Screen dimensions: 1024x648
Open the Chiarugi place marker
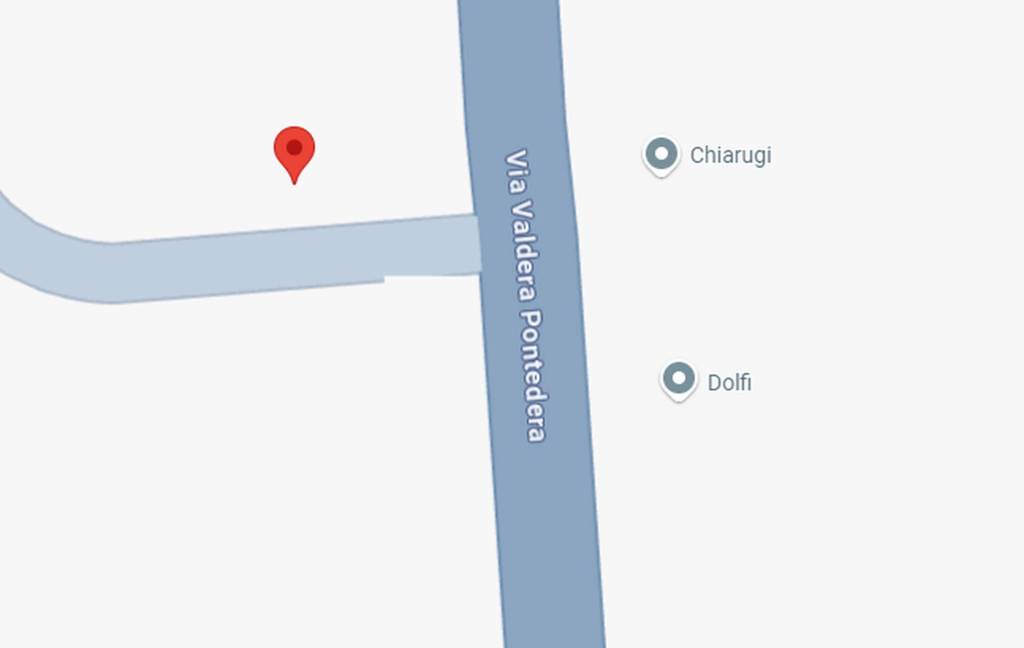pos(661,155)
